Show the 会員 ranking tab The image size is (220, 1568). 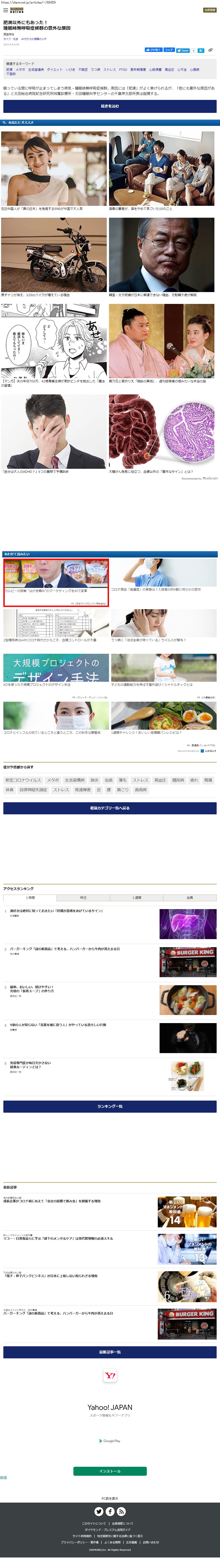[190, 897]
